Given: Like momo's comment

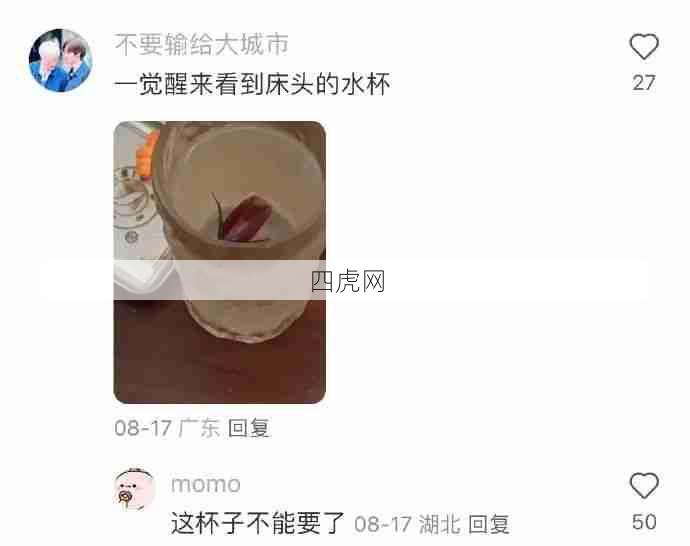Looking at the screenshot, I should [644, 487].
